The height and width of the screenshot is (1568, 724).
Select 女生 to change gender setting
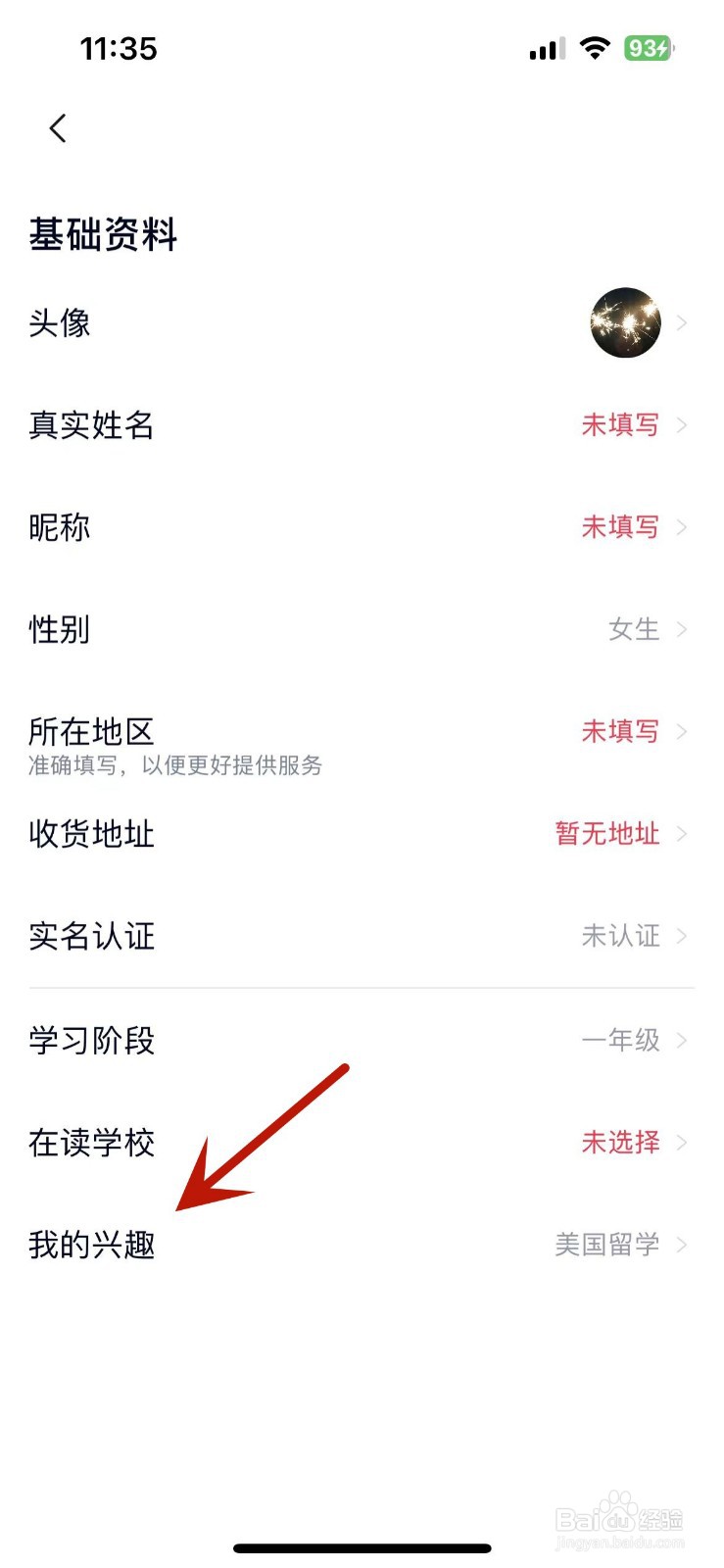tap(635, 630)
